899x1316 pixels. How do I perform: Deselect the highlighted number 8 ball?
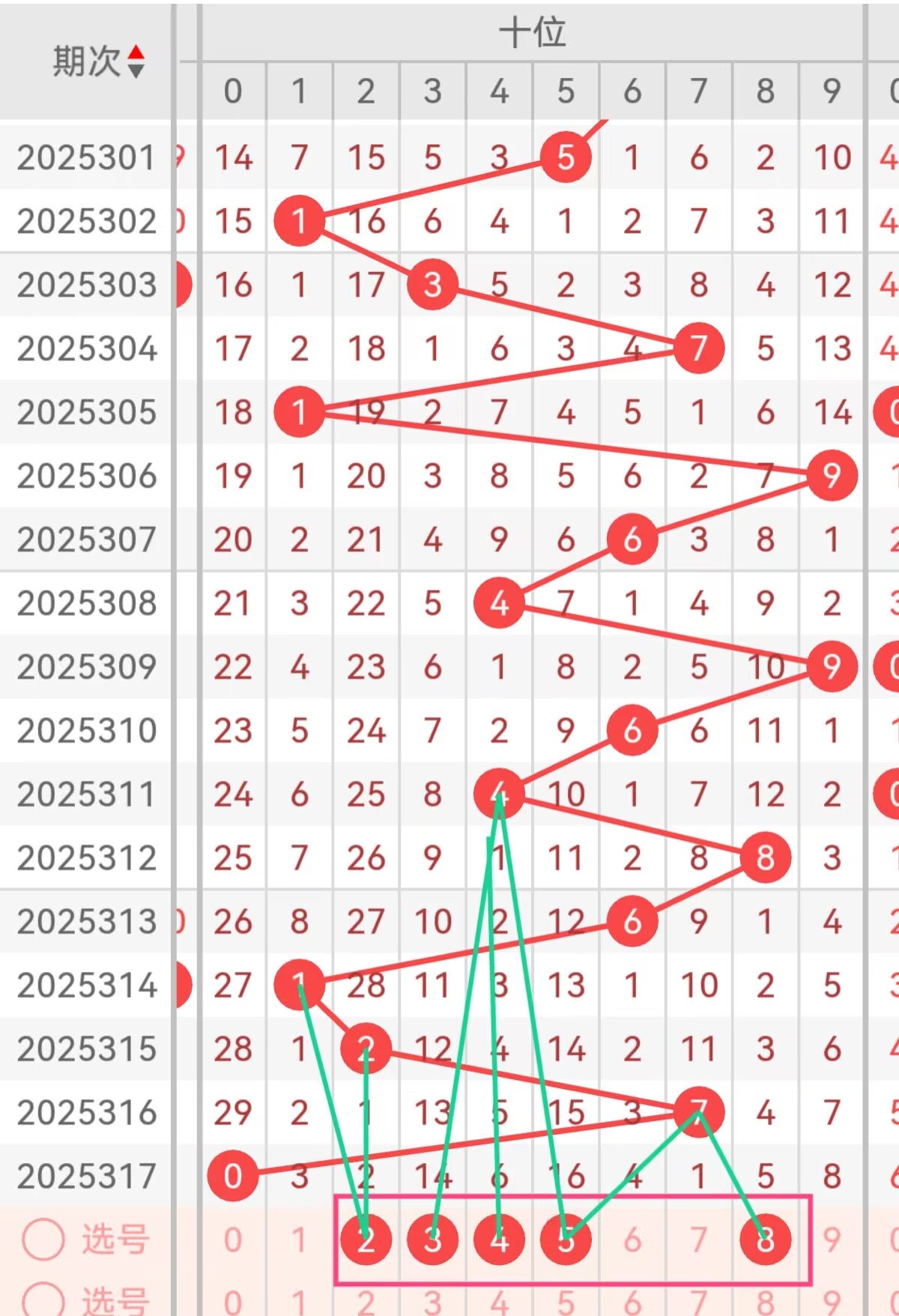765,1240
